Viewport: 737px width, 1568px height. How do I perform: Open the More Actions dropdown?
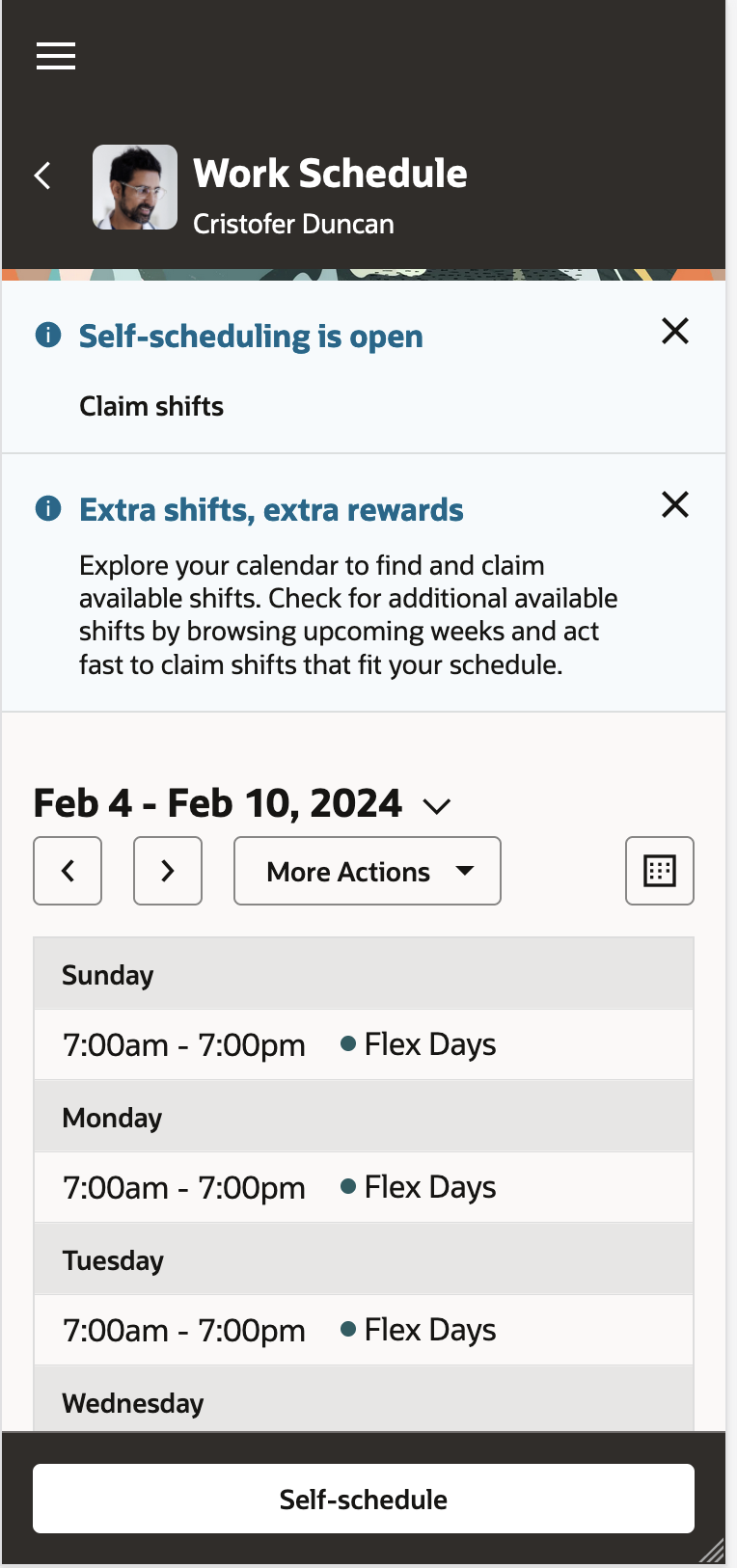coord(368,871)
